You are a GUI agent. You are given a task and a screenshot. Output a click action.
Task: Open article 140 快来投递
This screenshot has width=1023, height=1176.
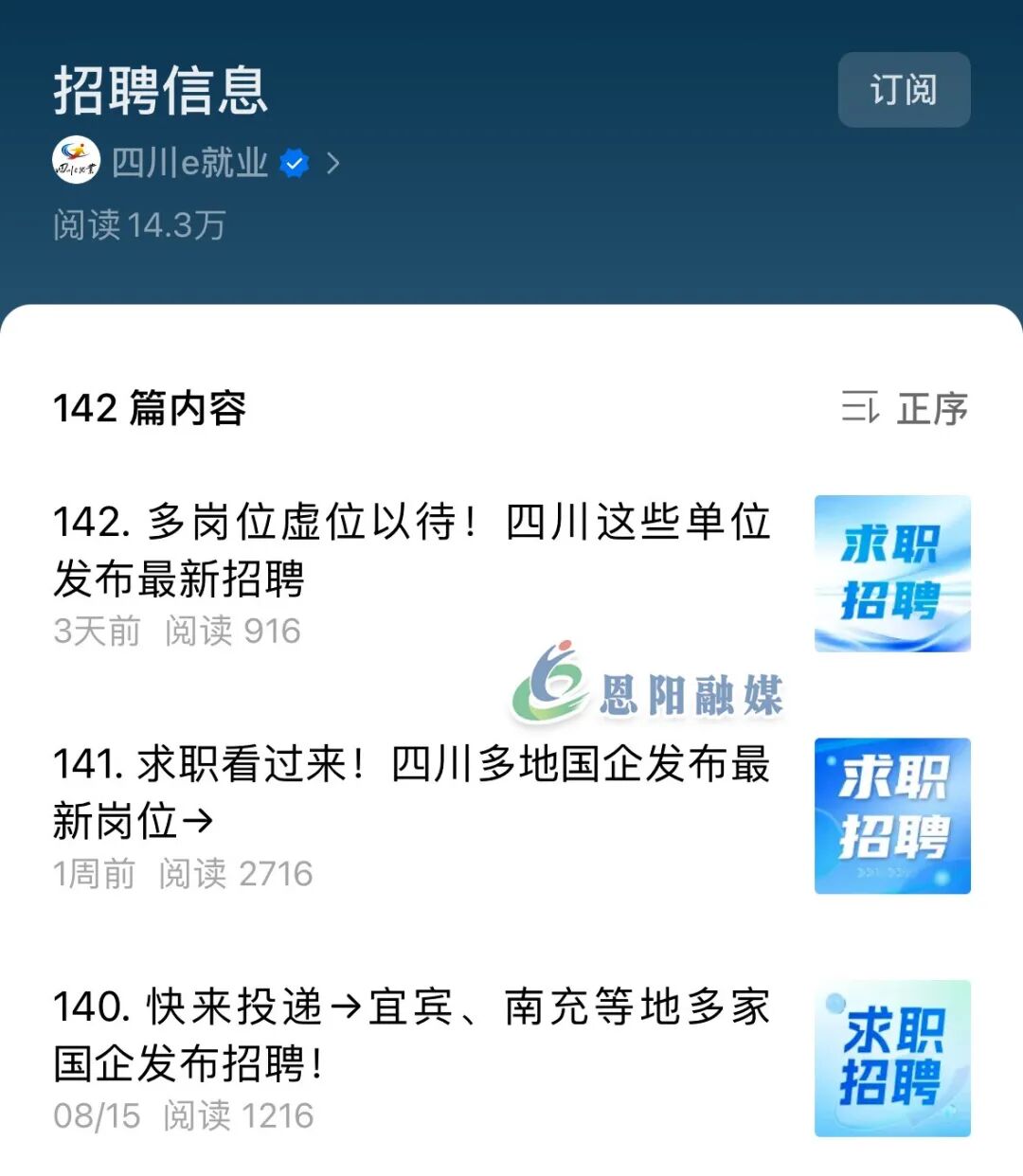click(x=412, y=1035)
